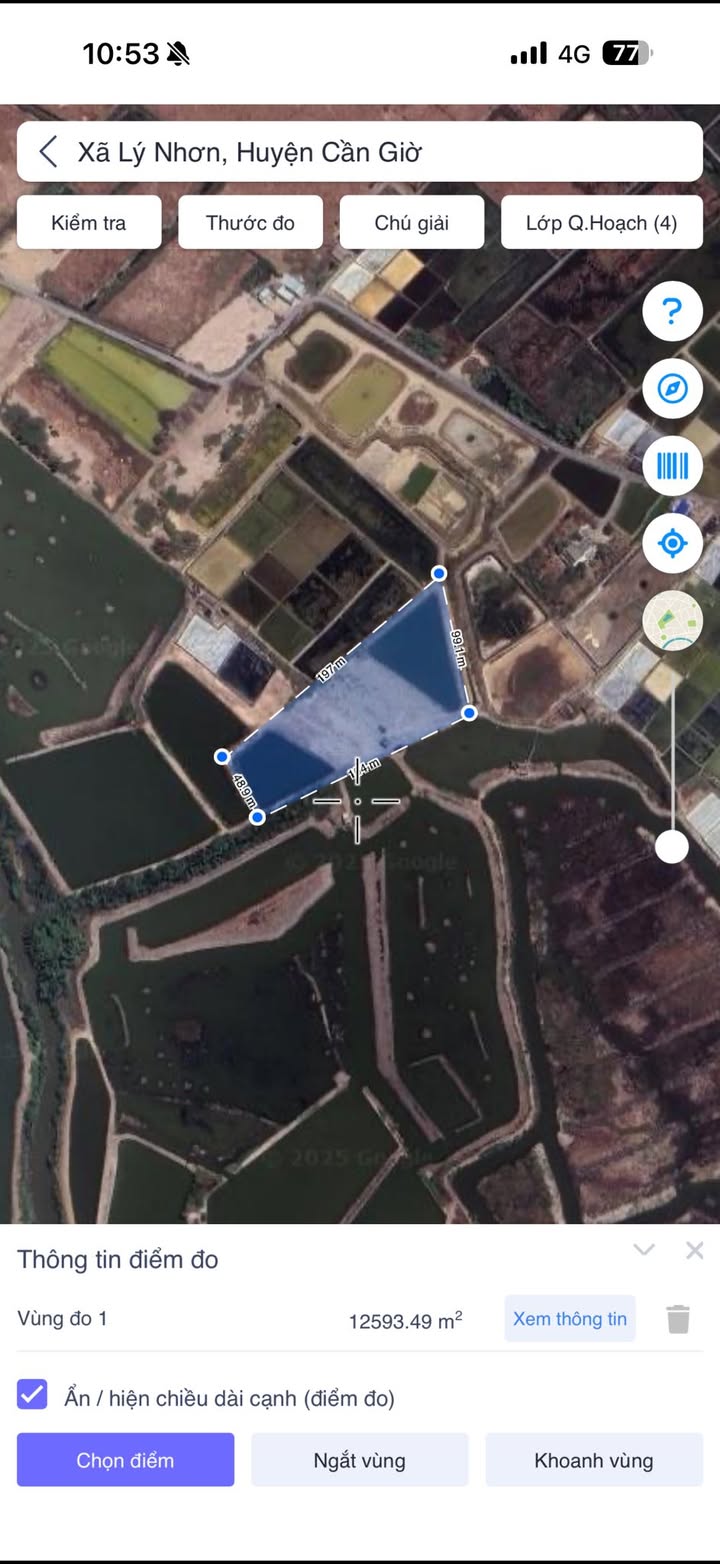Center map on my current location
The height and width of the screenshot is (1564, 720).
(x=672, y=544)
